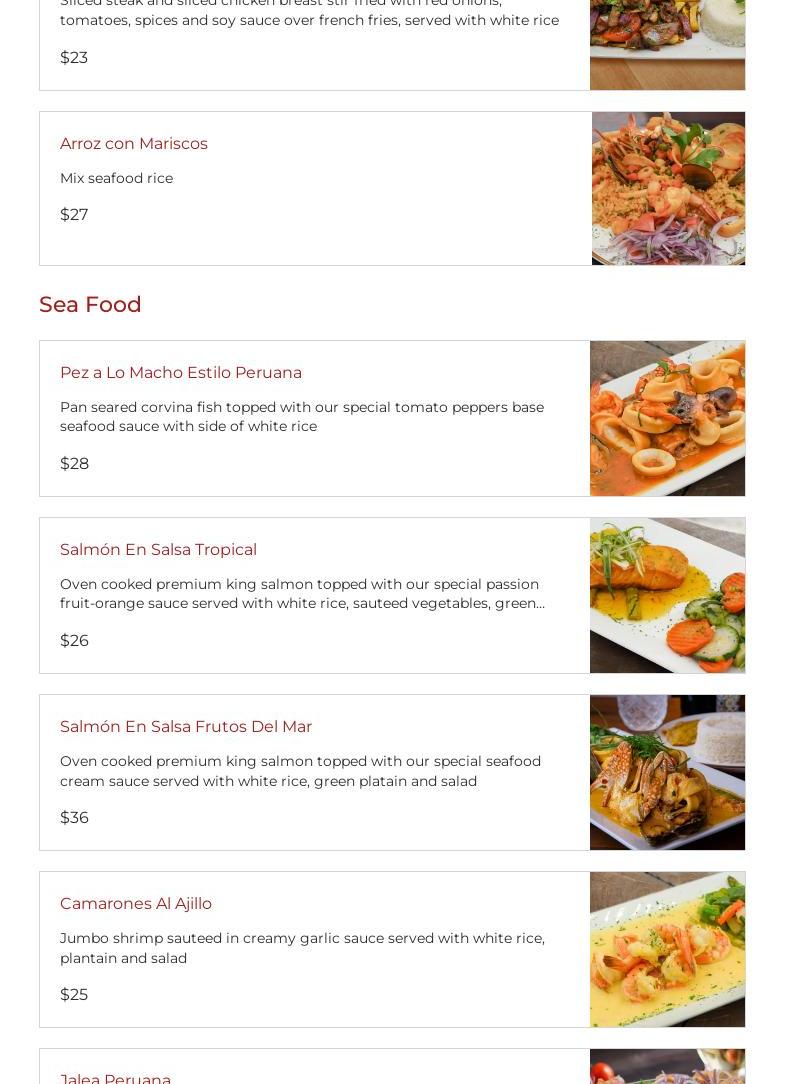The height and width of the screenshot is (1084, 785).
Task: Choose the Camarones Al Ajillo dish
Action: click(x=136, y=904)
